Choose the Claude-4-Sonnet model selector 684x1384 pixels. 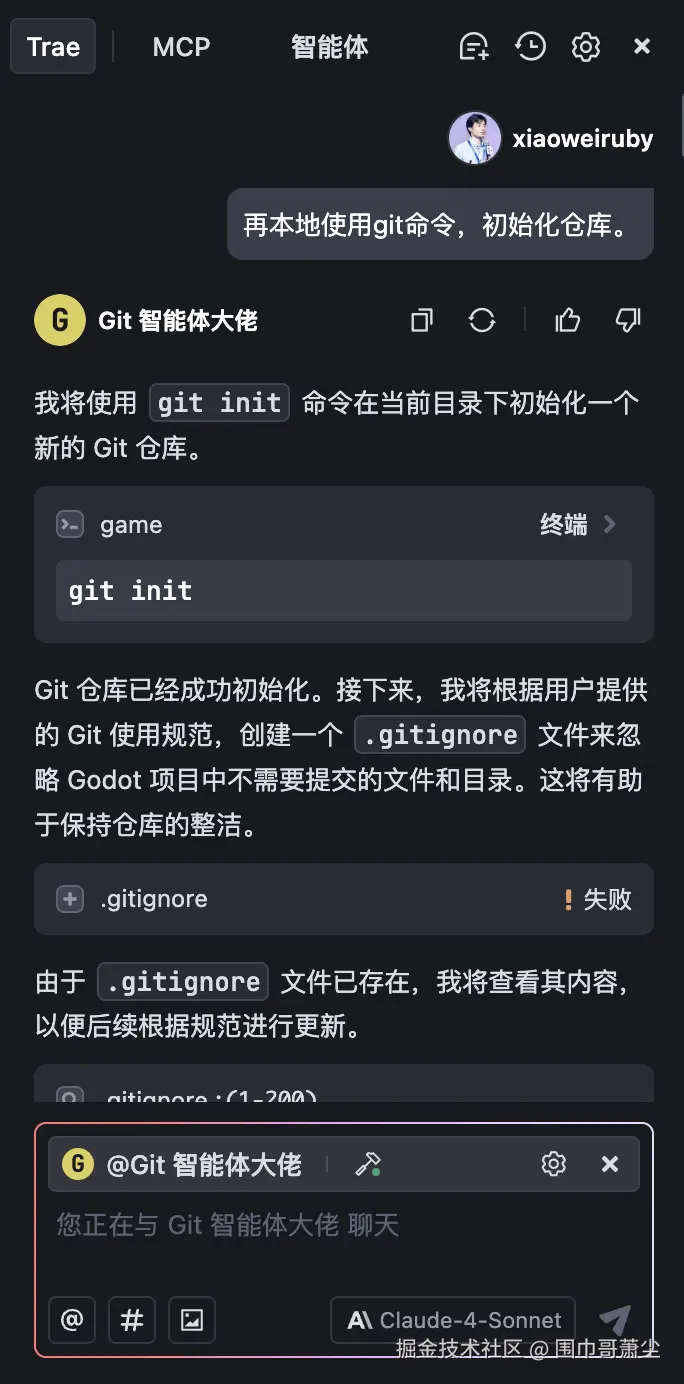tap(454, 1321)
